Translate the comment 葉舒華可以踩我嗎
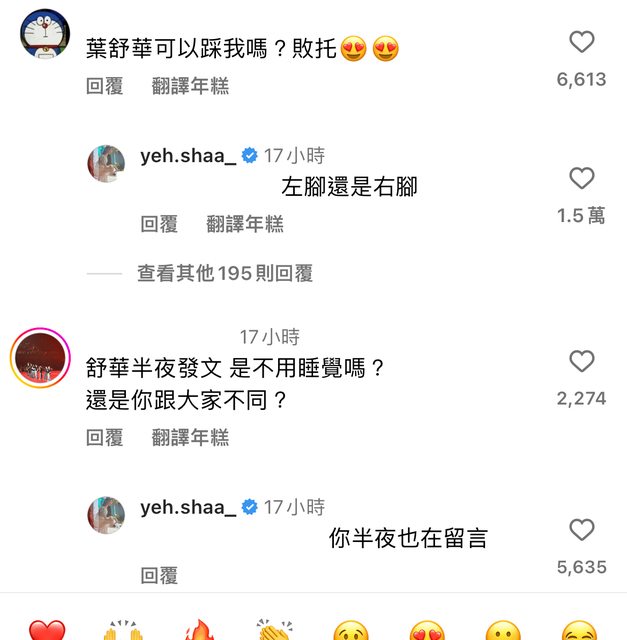Image resolution: width=627 pixels, height=640 pixels. pos(190,87)
